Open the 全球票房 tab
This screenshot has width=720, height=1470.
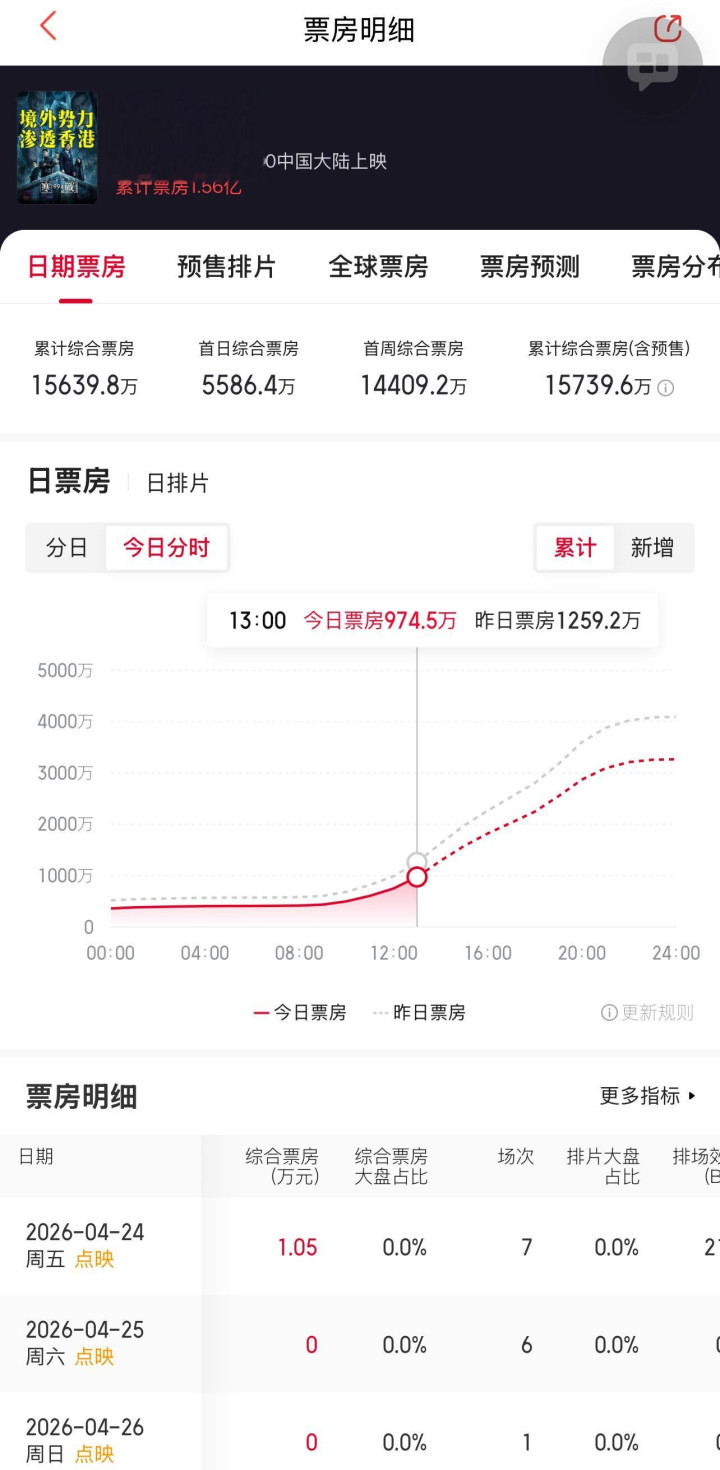pyautogui.click(x=378, y=267)
